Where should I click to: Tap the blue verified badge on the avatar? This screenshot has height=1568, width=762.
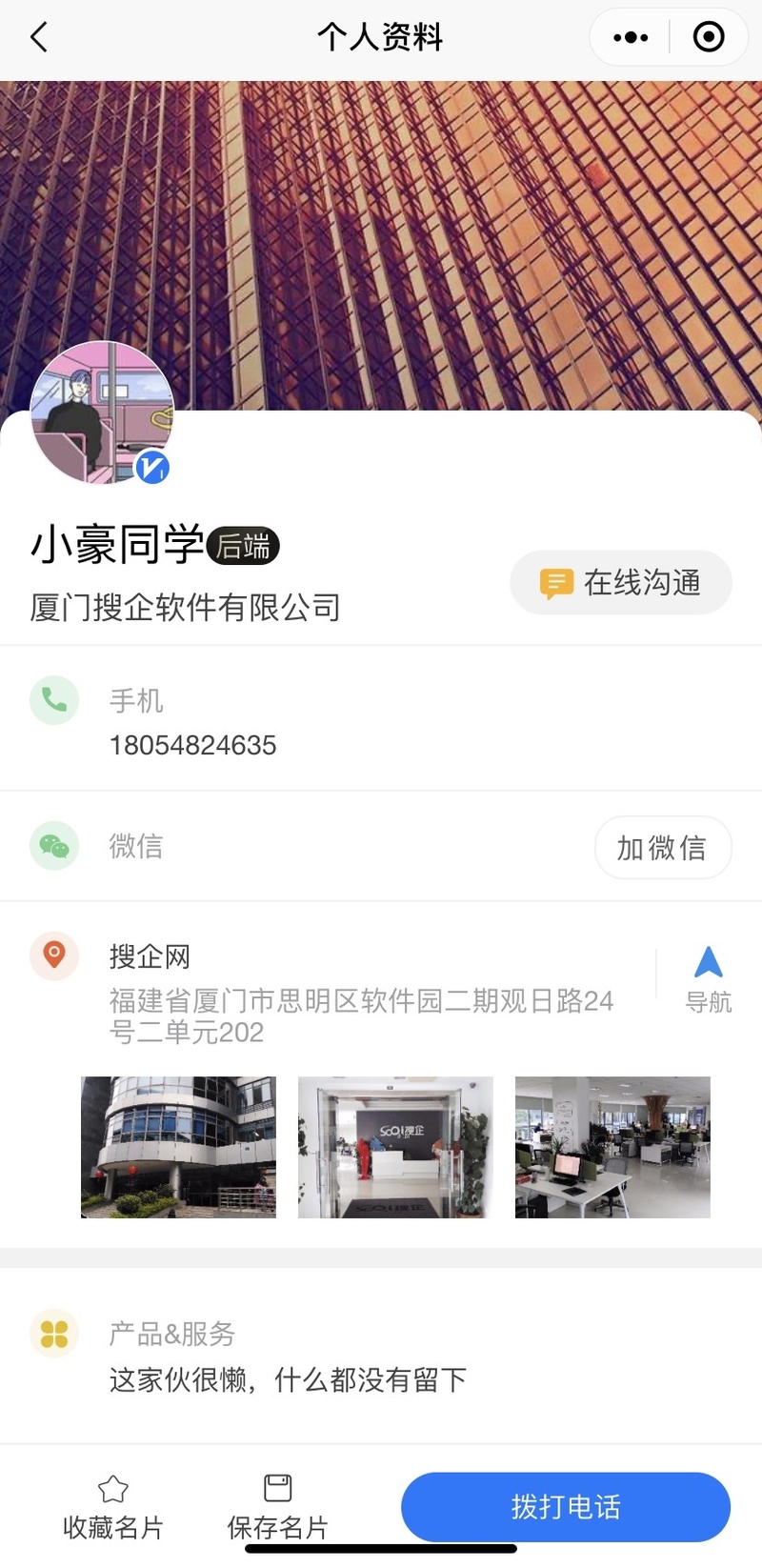point(150,469)
